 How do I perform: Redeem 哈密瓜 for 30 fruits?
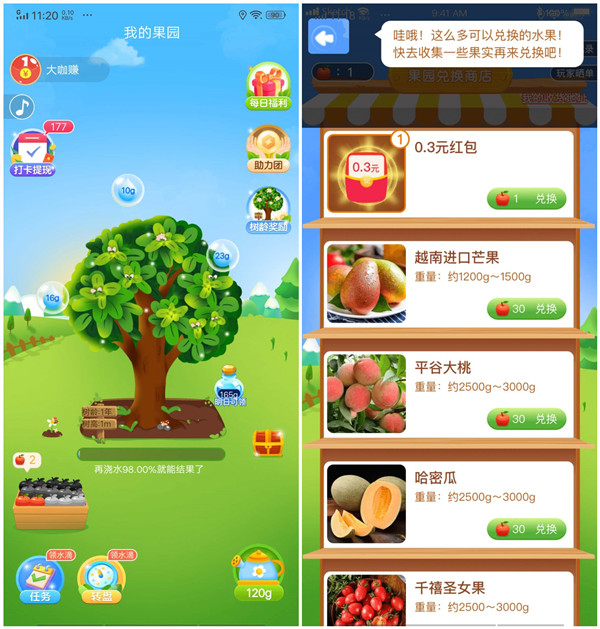[527, 529]
